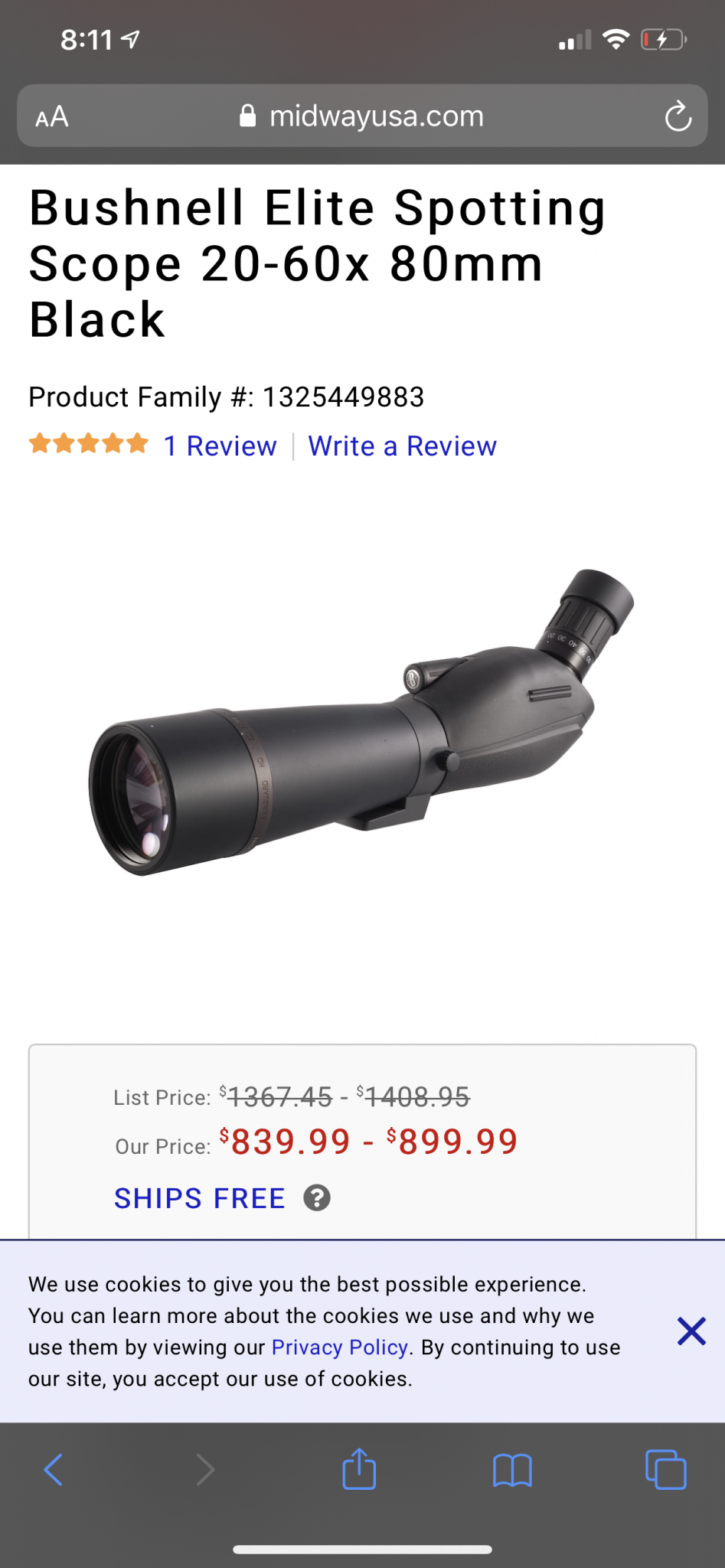Show all open Safari tabs
The width and height of the screenshot is (725, 1568).
point(665,1469)
